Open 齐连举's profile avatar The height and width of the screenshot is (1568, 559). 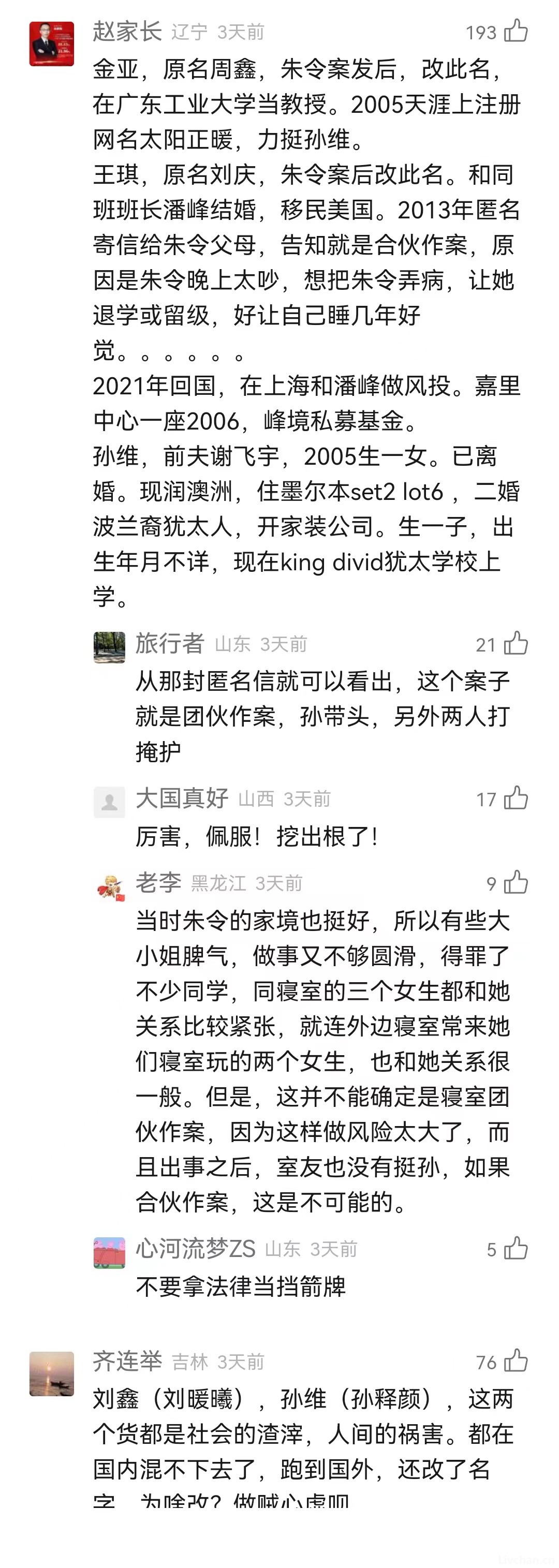[52, 1374]
